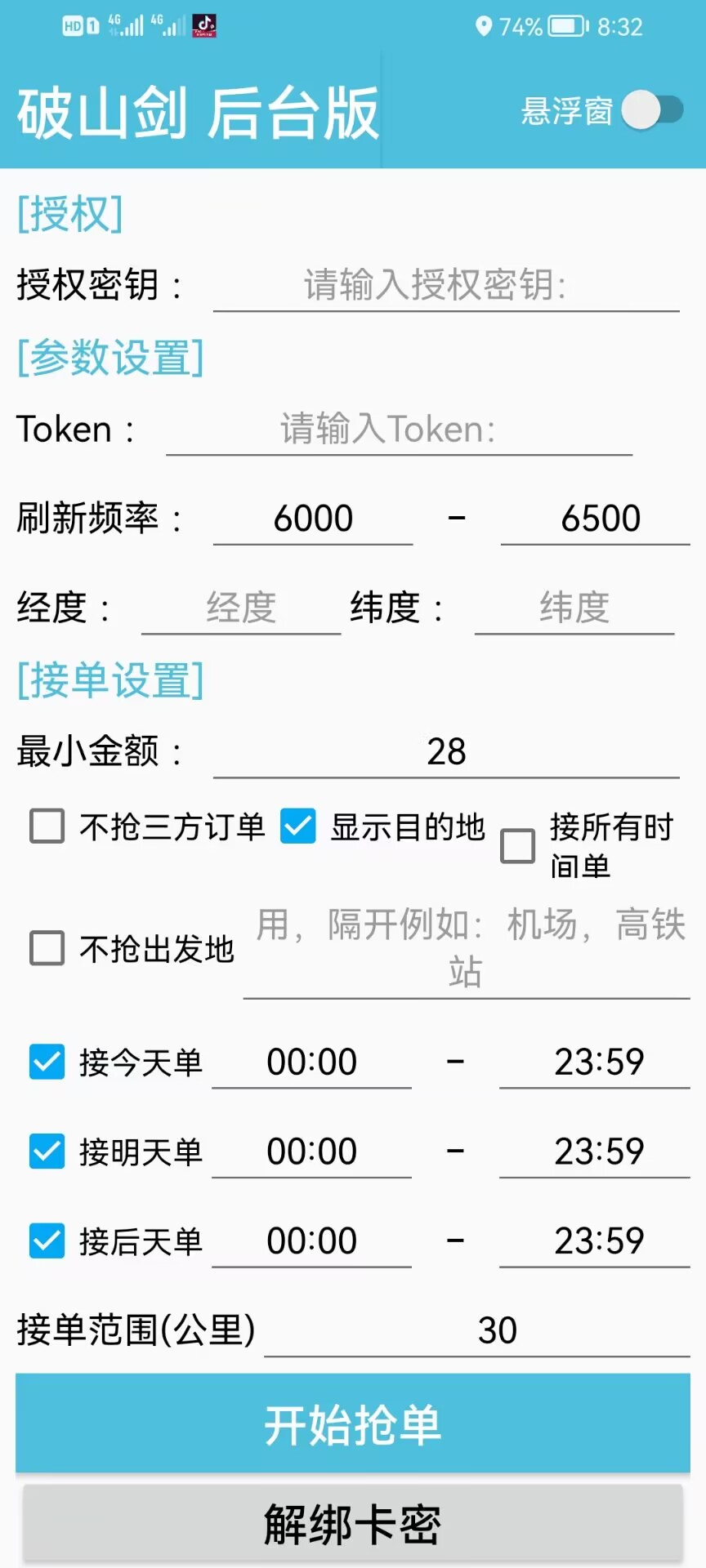Viewport: 706px width, 1568px height.
Task: Tap the 授权密钥 input field
Action: point(446,286)
